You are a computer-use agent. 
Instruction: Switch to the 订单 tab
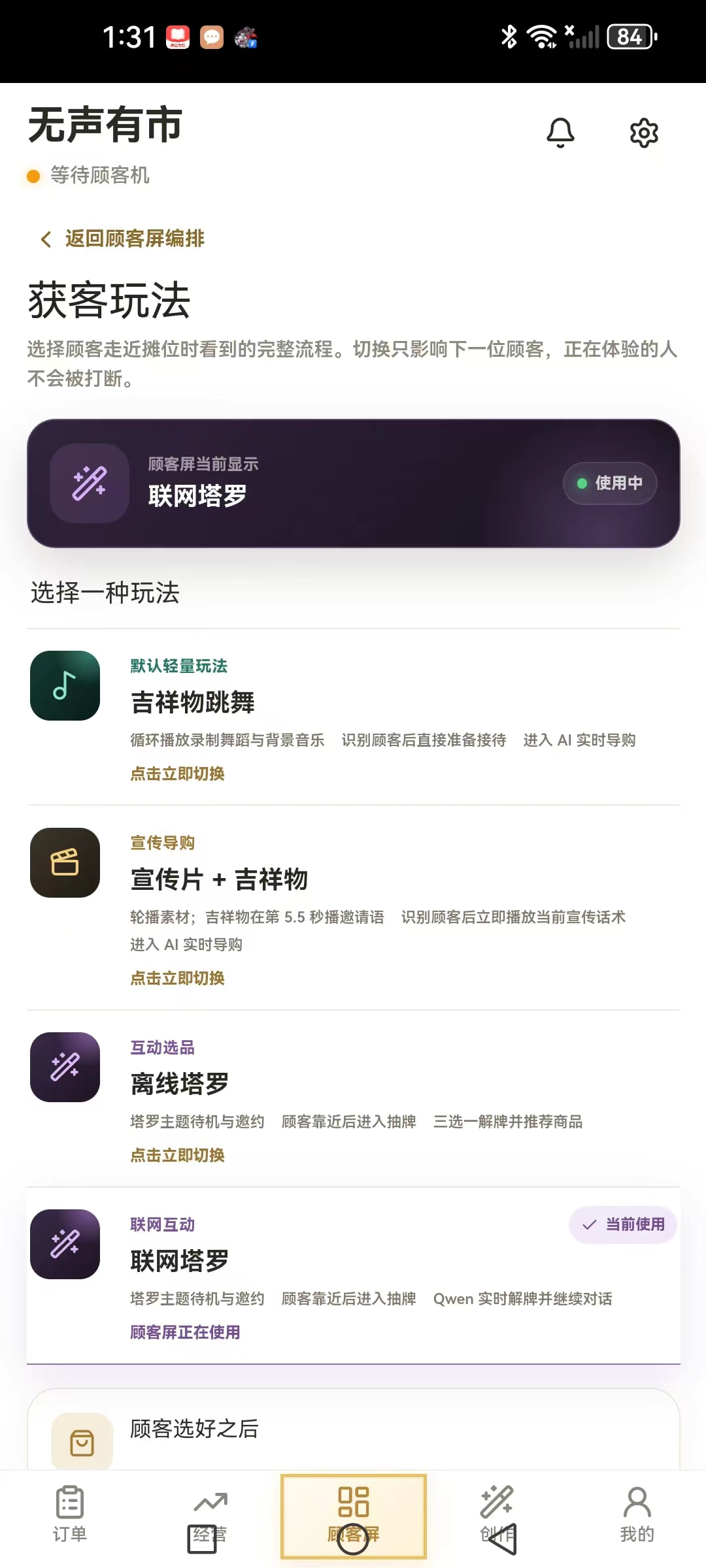(x=70, y=1514)
